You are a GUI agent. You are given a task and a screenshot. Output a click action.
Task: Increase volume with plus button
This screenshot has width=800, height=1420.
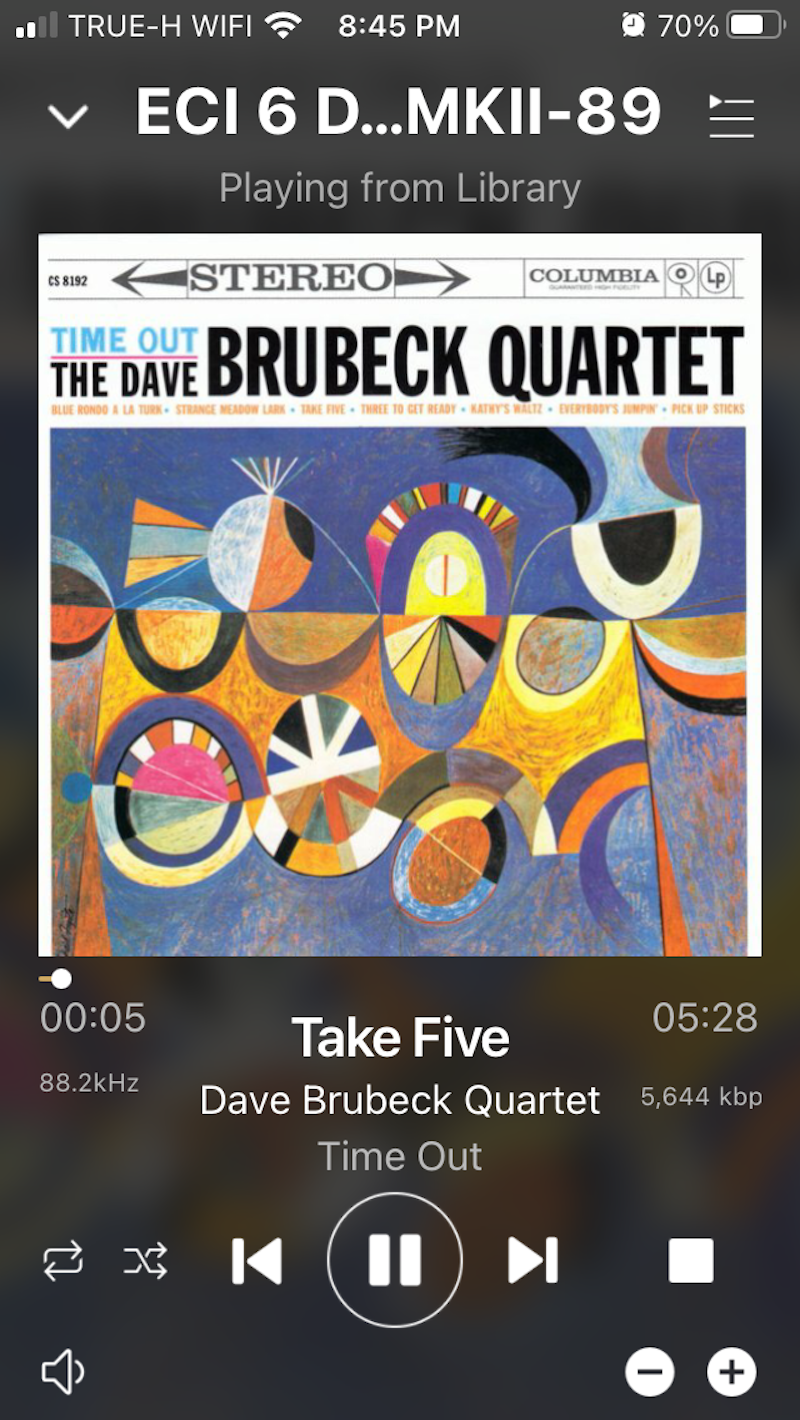tap(731, 1372)
